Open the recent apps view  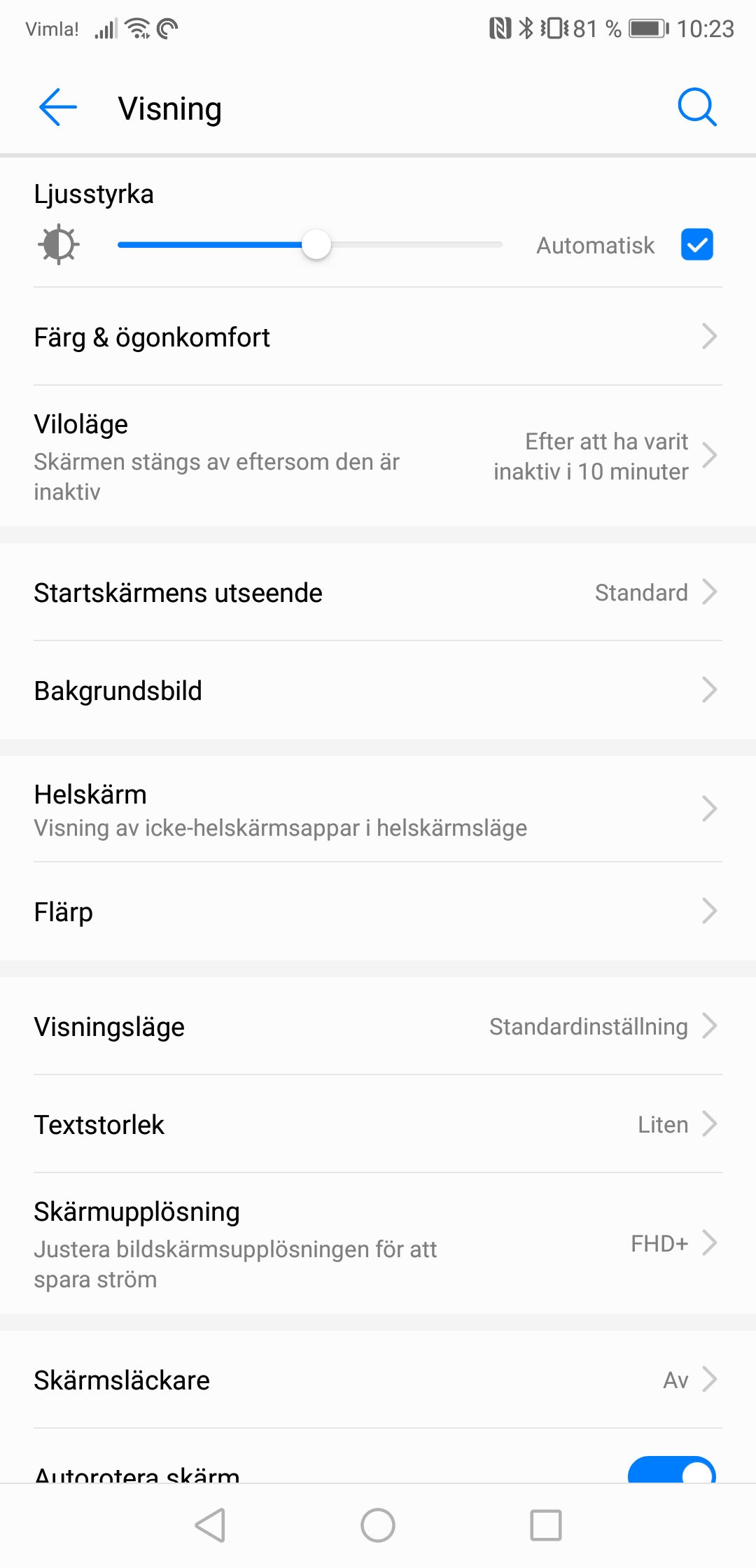(x=546, y=1525)
